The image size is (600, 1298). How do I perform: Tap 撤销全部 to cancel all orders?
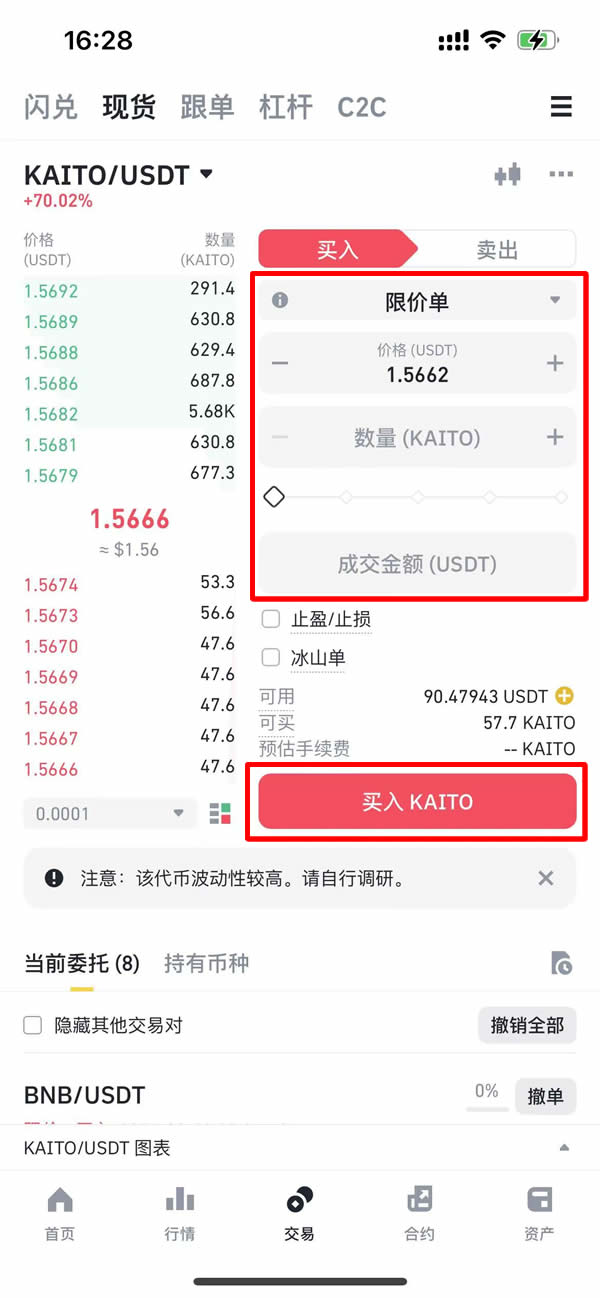coord(527,1025)
